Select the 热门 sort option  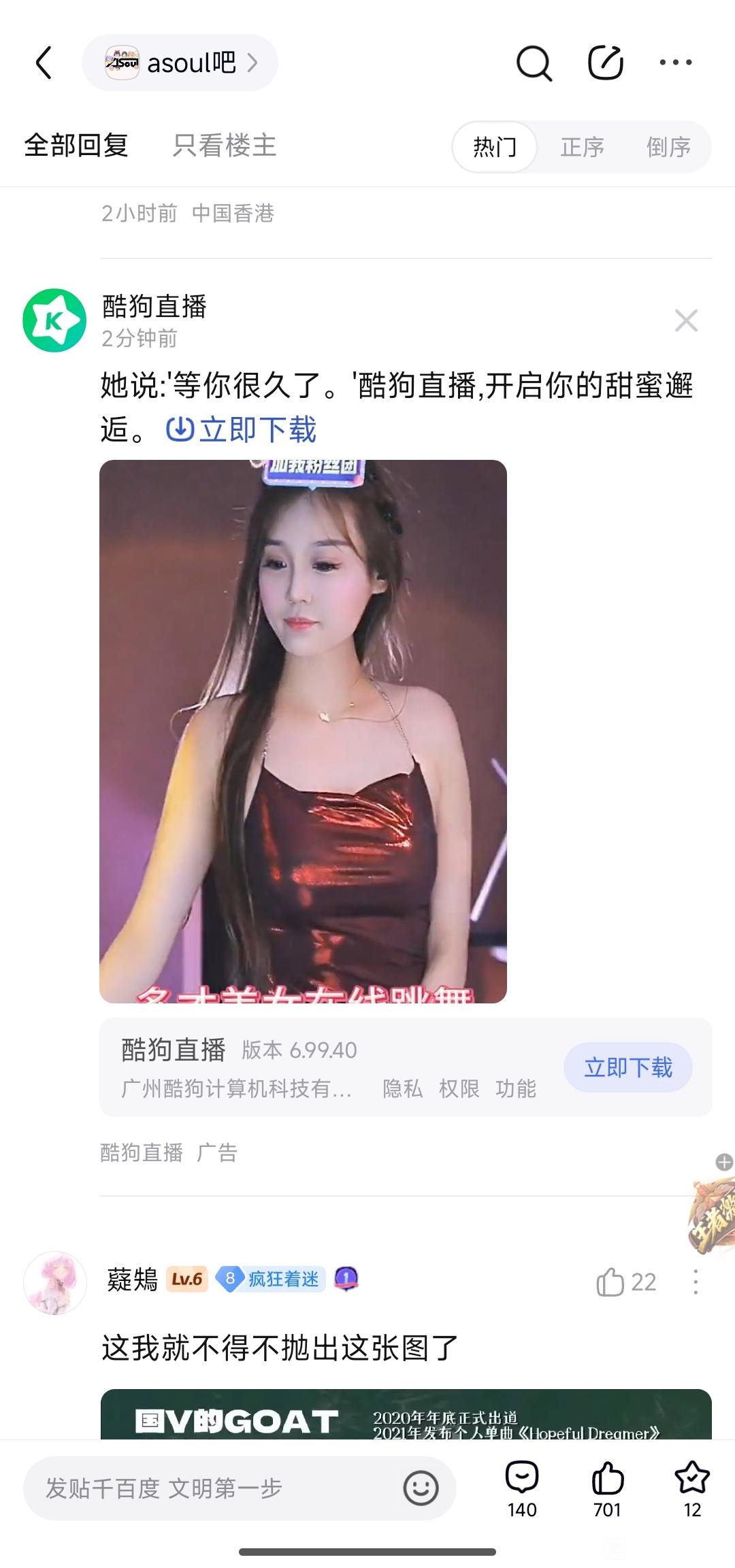495,147
